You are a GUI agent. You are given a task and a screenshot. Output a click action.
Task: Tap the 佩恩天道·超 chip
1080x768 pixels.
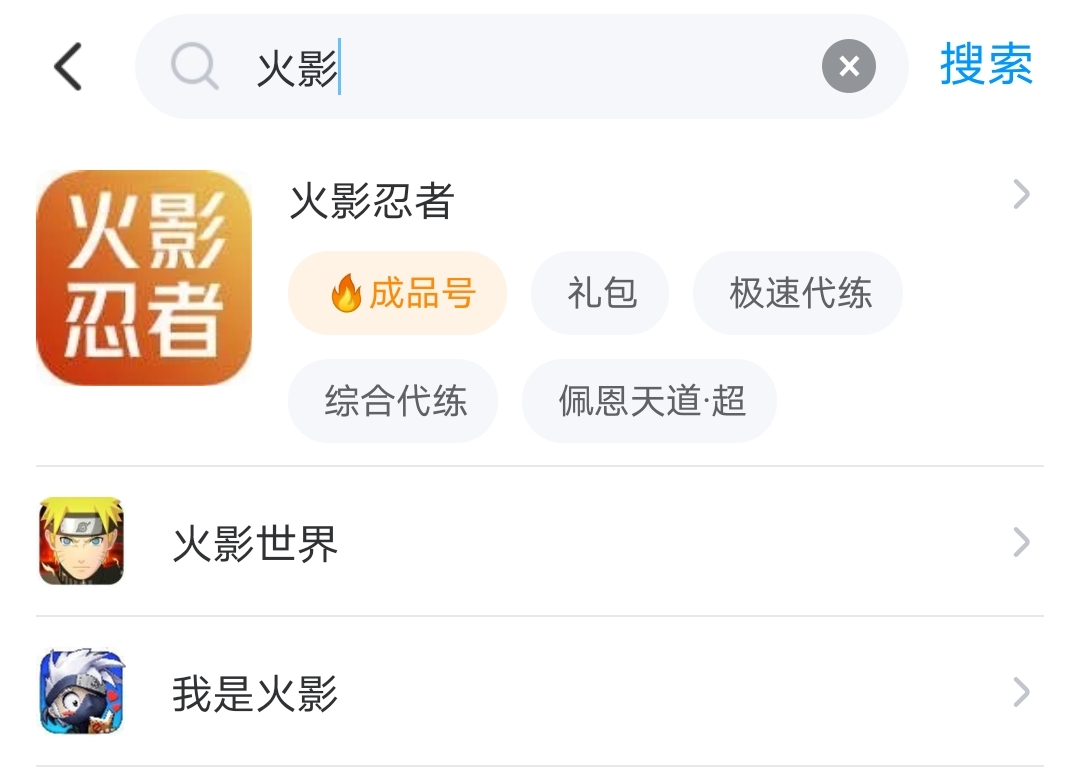pos(650,401)
